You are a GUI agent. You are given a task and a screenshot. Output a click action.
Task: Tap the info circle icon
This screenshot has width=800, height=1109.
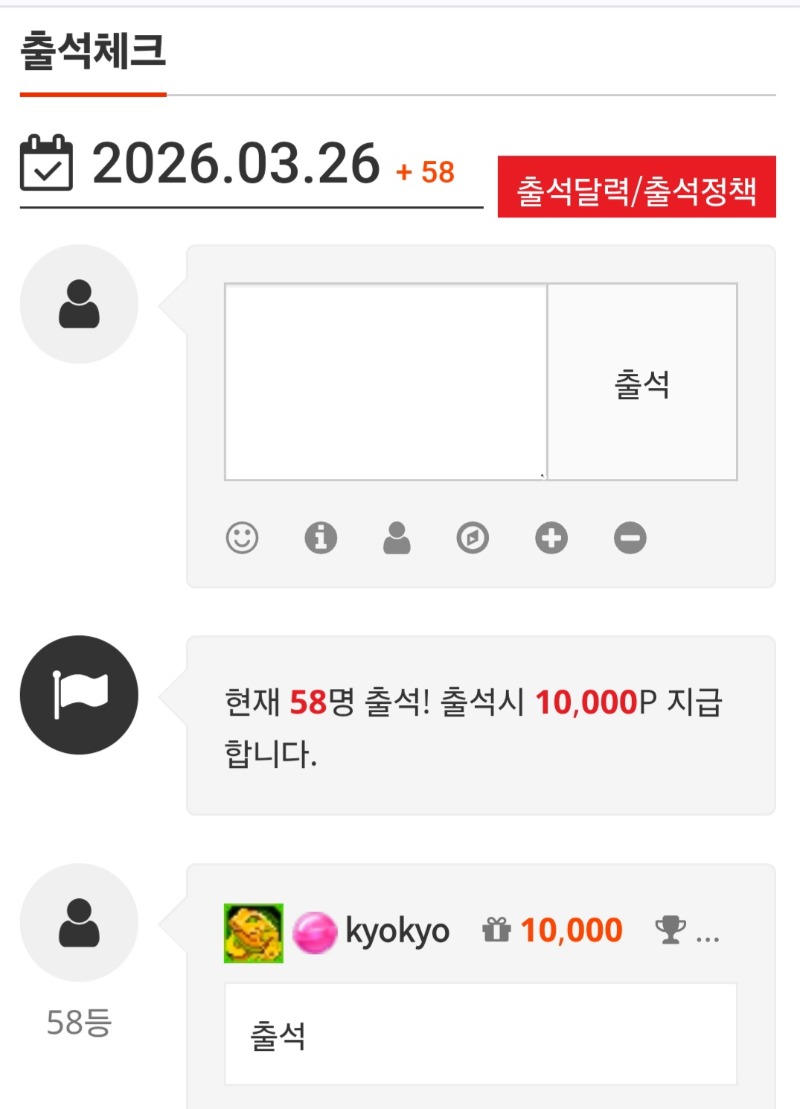[320, 539]
